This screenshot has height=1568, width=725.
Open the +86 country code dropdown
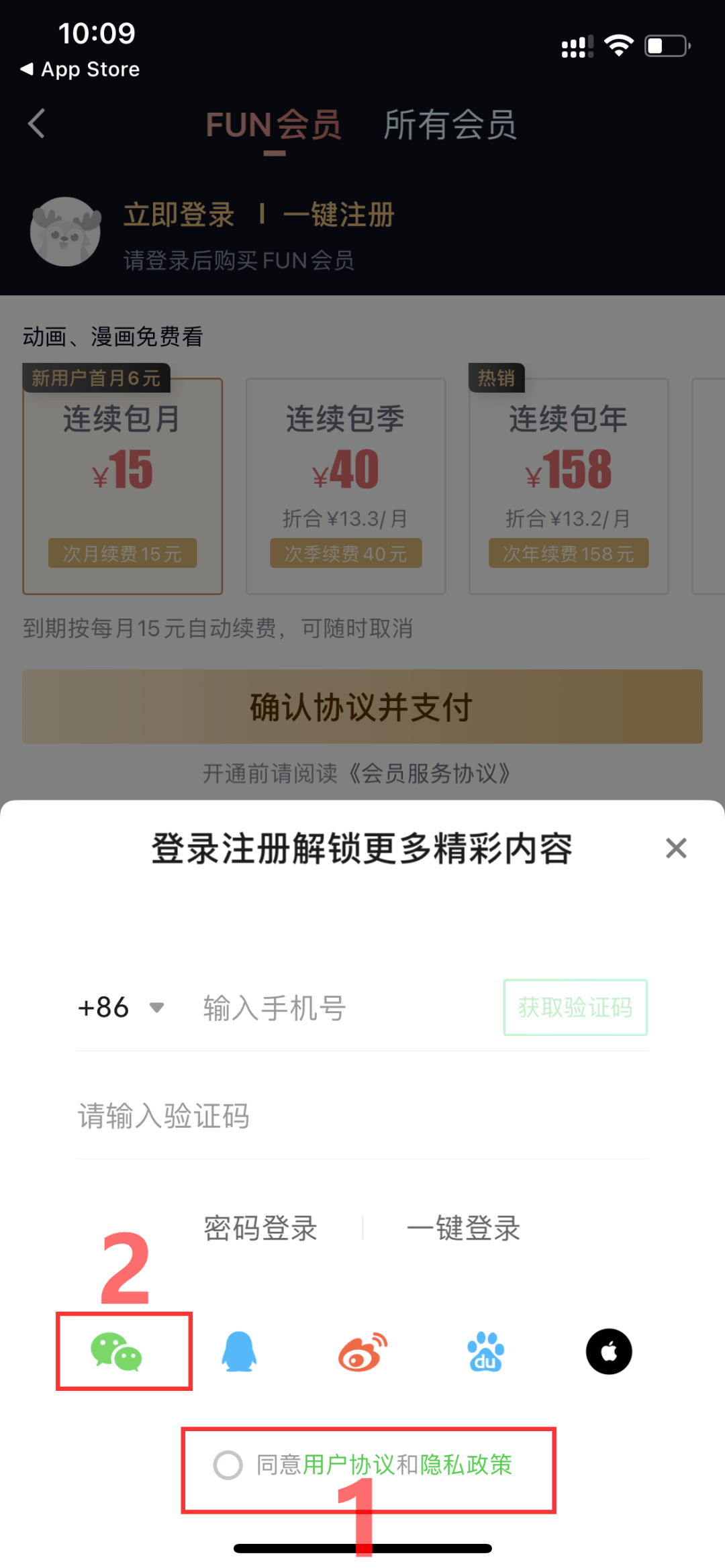[x=119, y=1007]
